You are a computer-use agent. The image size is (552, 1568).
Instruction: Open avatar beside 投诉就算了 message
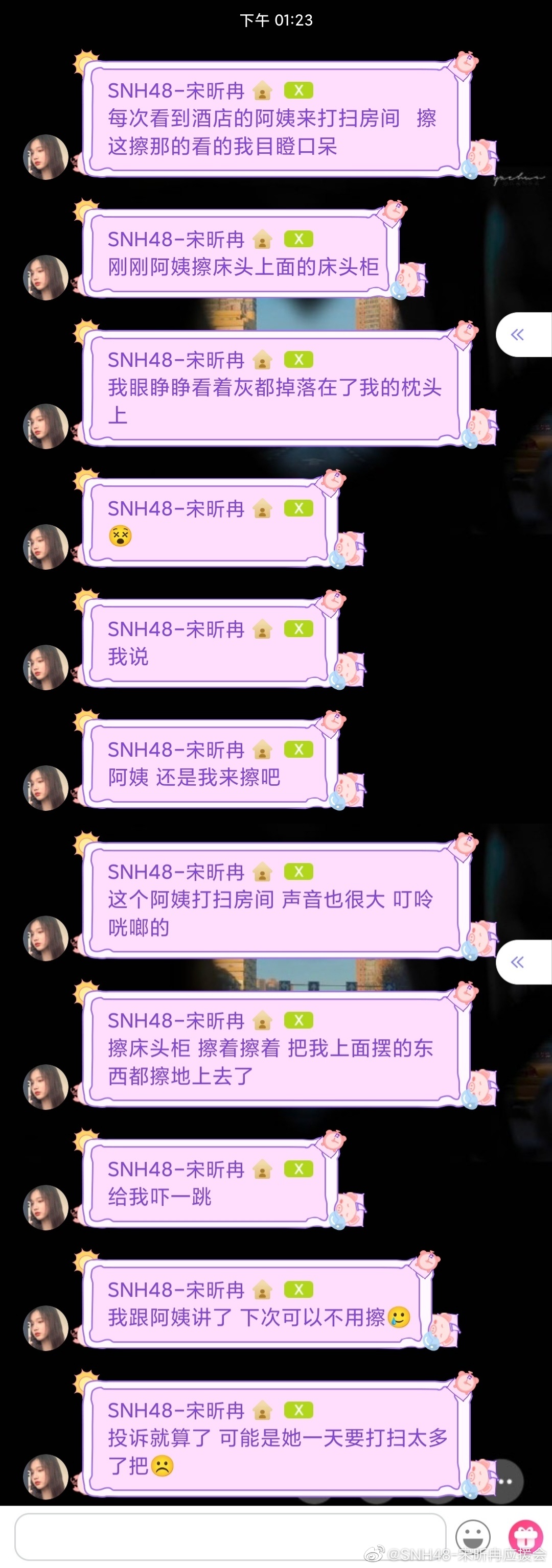(x=45, y=1476)
